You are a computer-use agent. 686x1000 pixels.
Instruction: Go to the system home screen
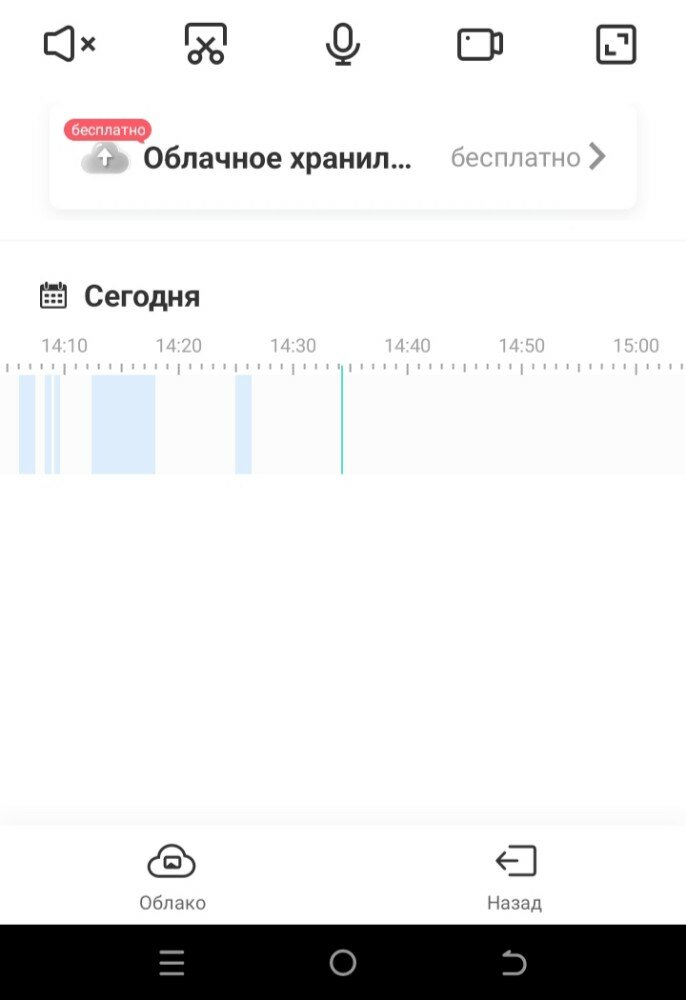(x=343, y=963)
